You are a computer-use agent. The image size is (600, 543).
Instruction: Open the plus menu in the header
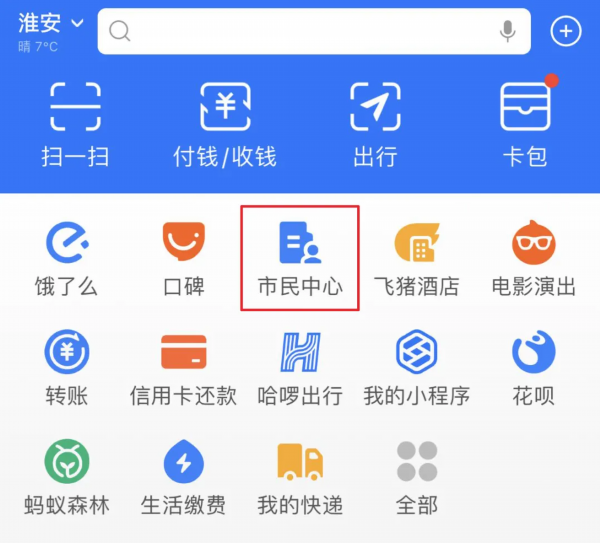[566, 32]
